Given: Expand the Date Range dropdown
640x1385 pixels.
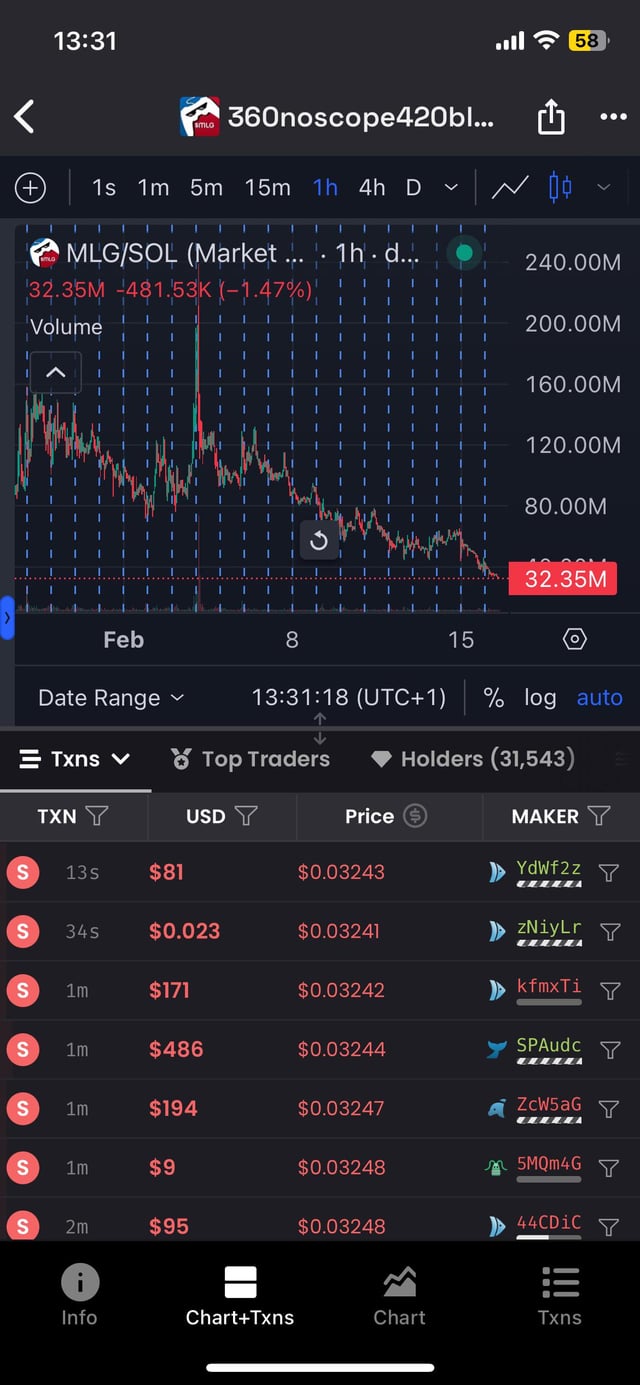Looking at the screenshot, I should tap(110, 698).
